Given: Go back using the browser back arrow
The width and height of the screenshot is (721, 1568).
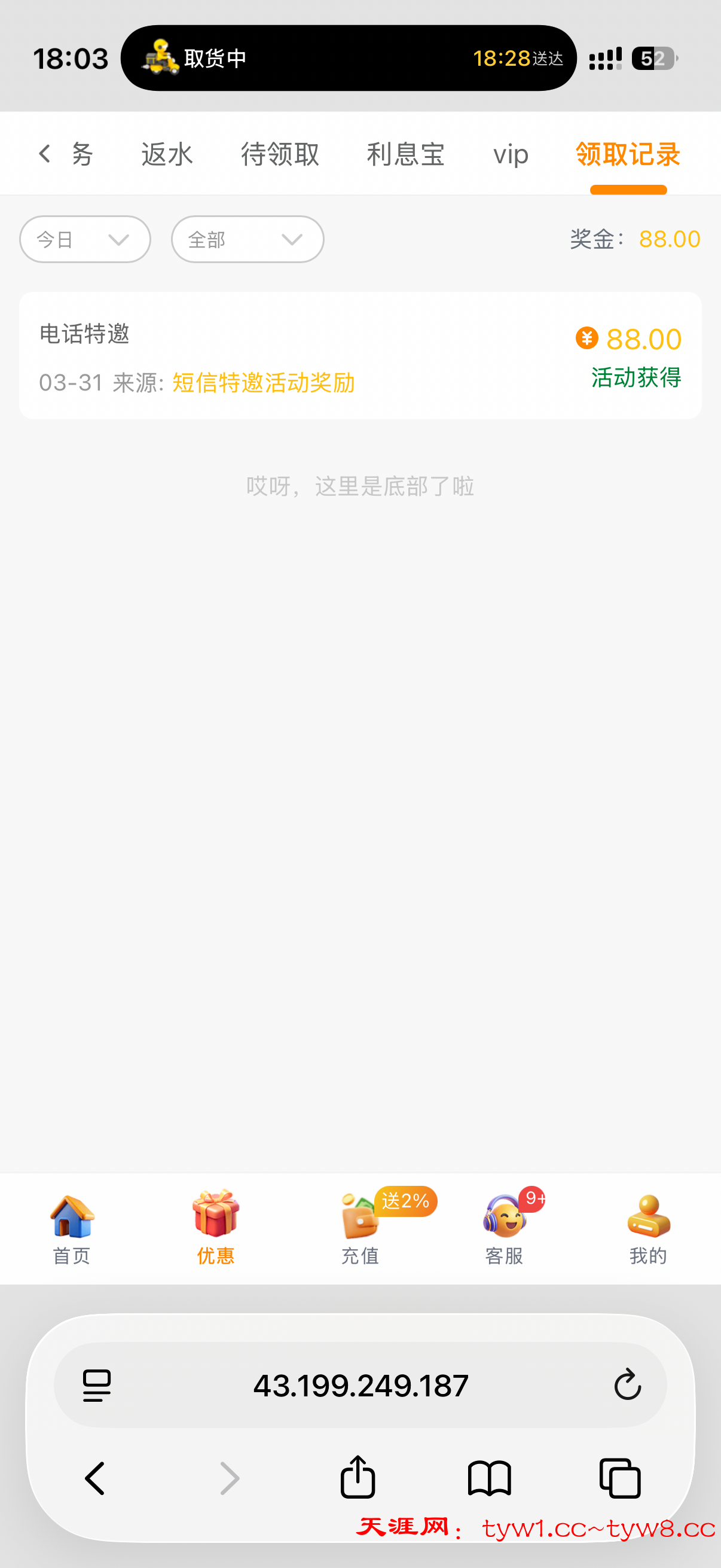Looking at the screenshot, I should point(95,1477).
